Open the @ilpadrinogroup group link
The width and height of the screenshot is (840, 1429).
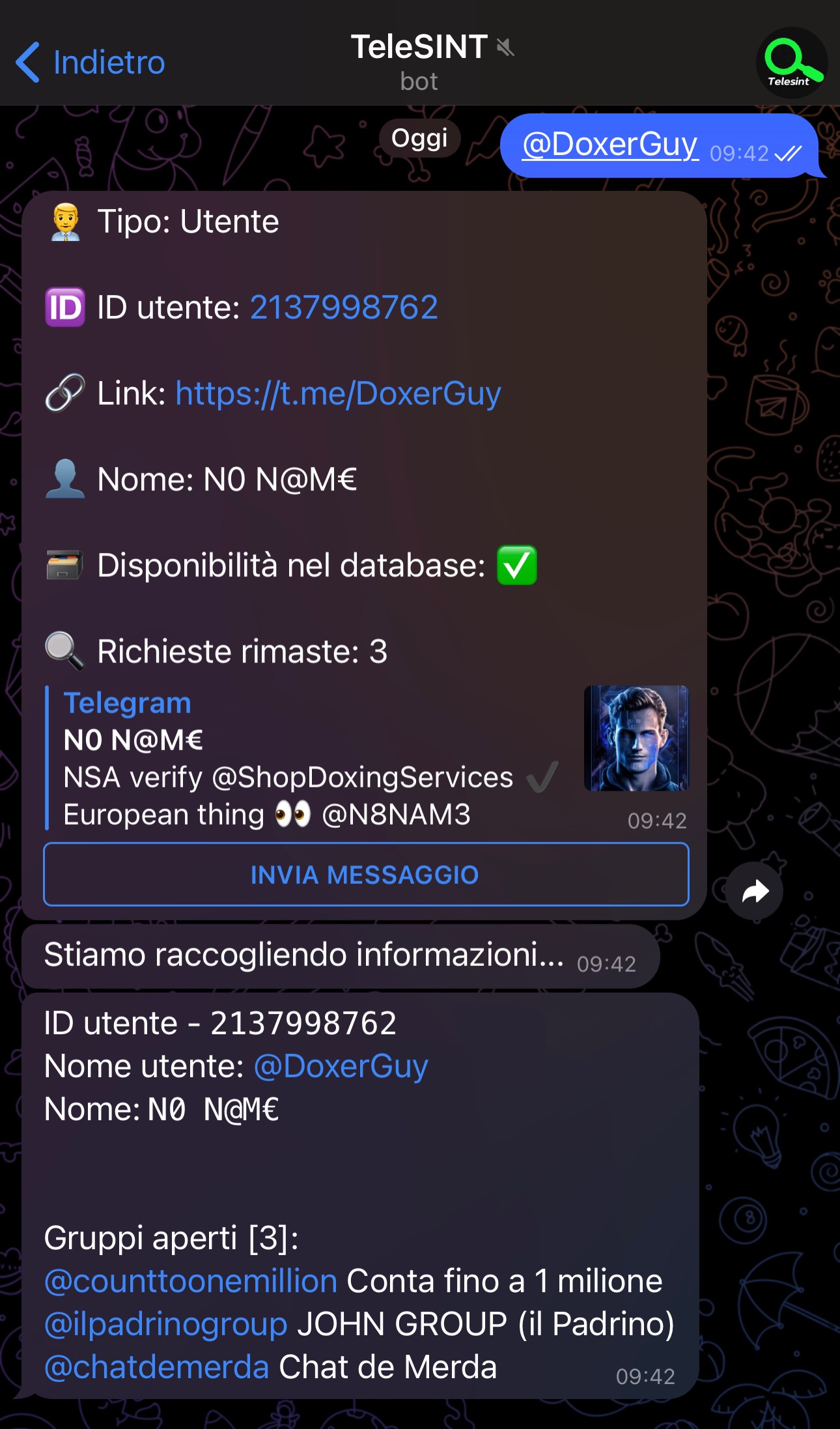click(166, 1324)
